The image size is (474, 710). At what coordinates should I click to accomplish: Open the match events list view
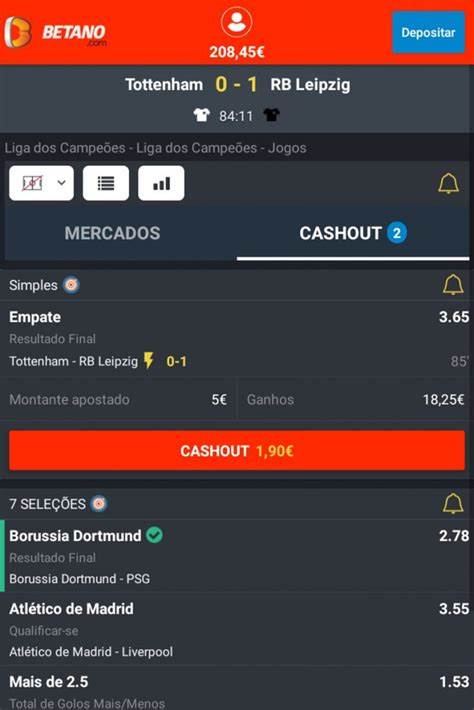[x=106, y=183]
